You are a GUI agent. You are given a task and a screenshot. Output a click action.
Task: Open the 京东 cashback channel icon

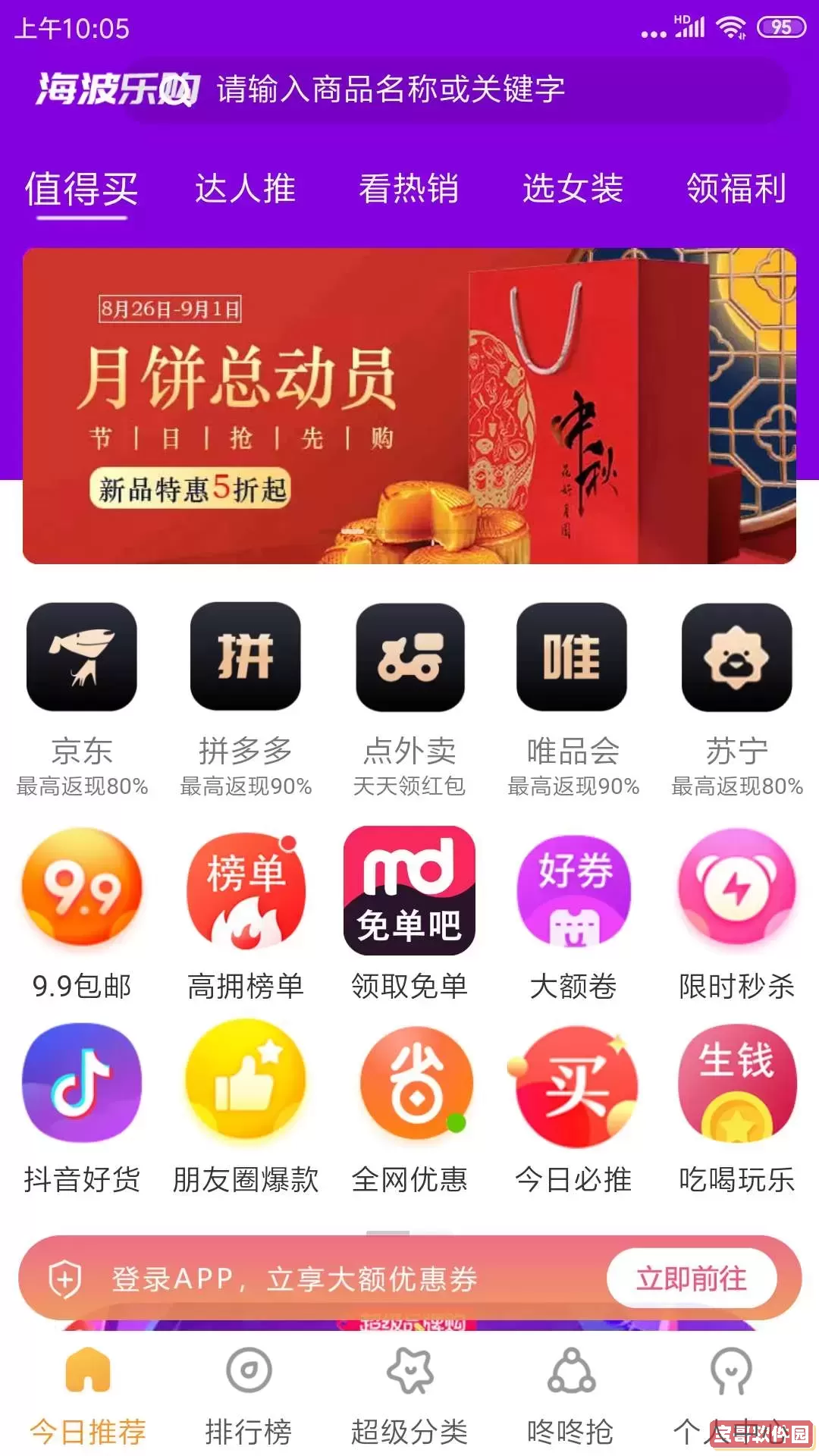tap(81, 658)
